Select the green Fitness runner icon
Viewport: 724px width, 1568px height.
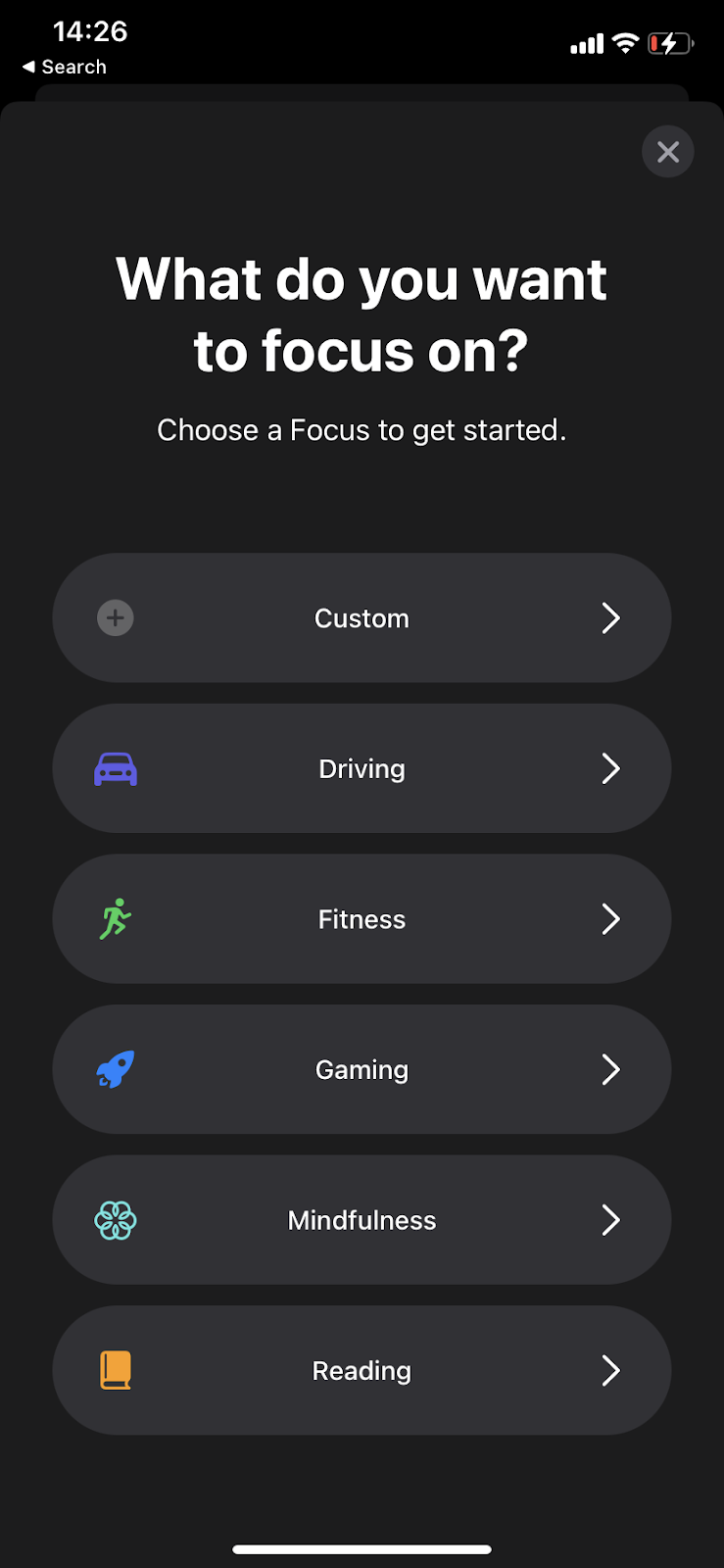coord(115,919)
